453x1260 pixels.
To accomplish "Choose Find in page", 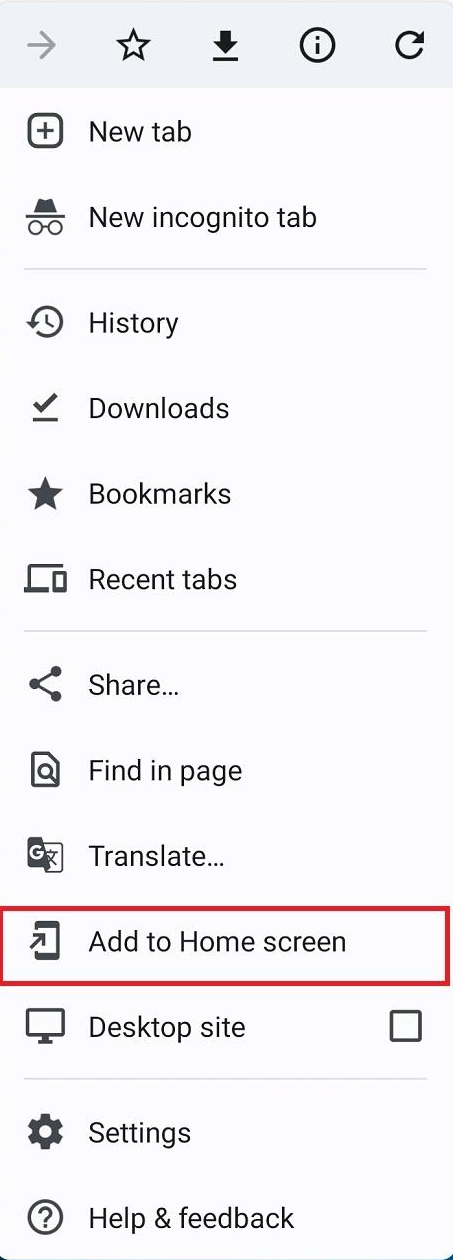I will [x=226, y=771].
